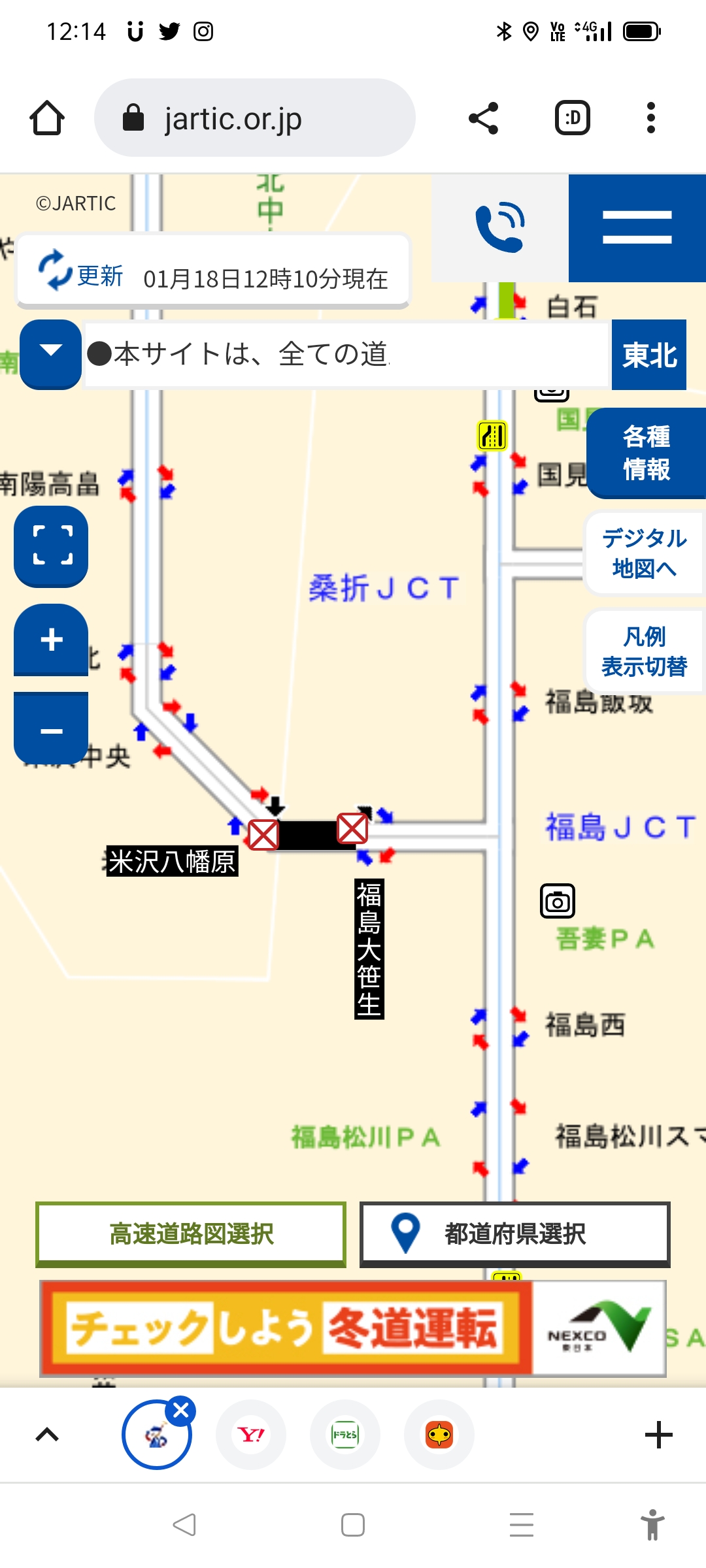Open the phone contact info button
This screenshot has width=706, height=1568.
click(500, 228)
